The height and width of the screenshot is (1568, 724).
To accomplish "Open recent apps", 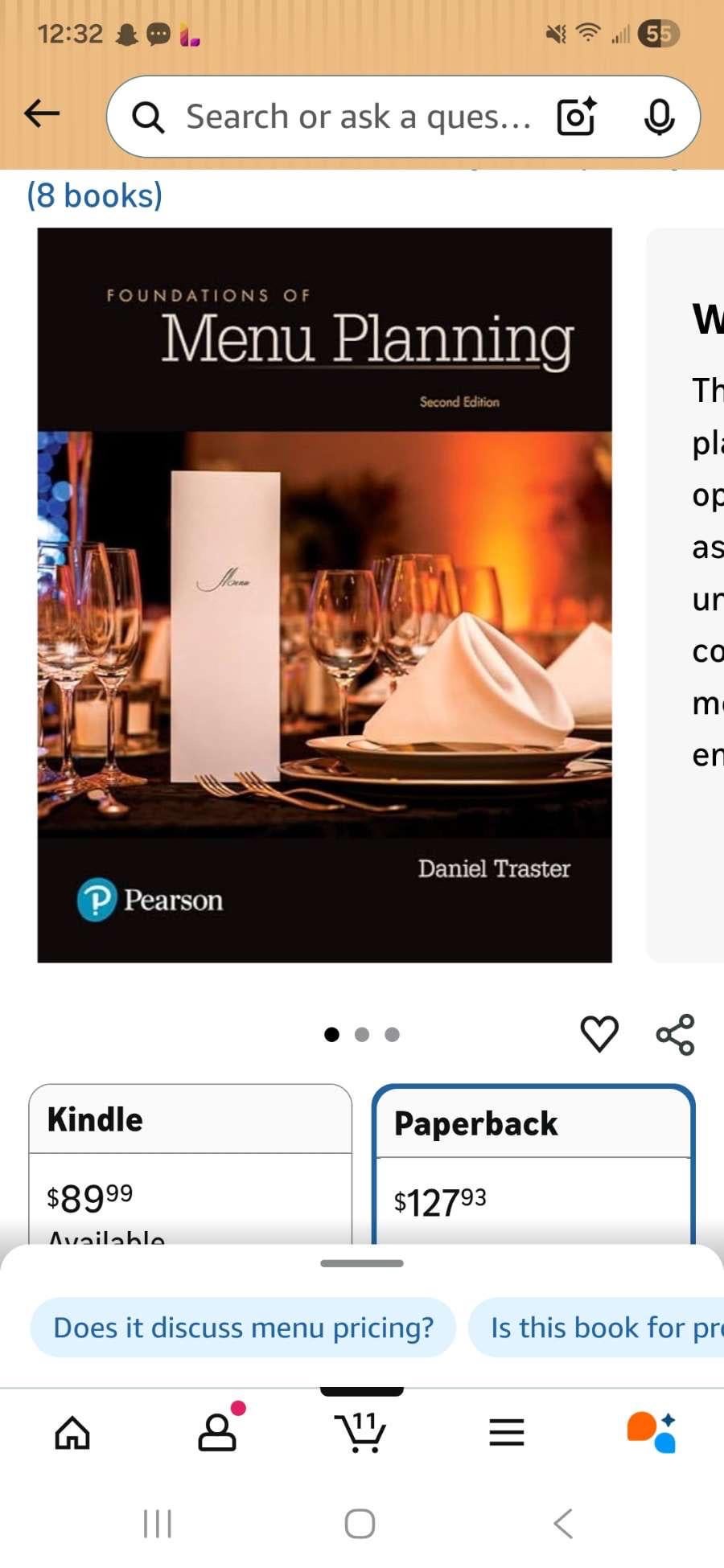I will (x=158, y=1523).
